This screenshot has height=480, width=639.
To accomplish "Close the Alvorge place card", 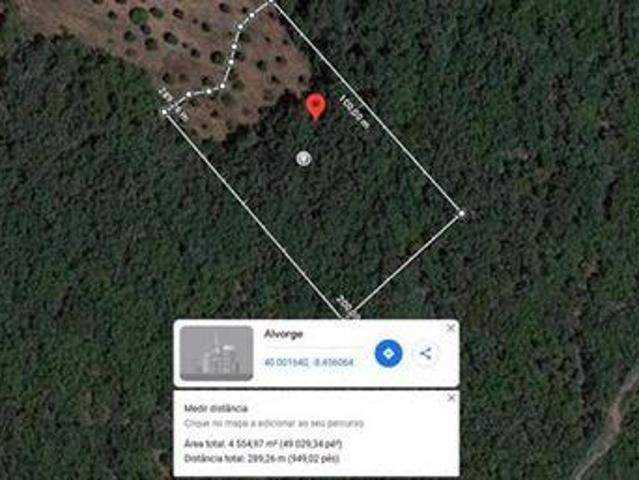I will 451,327.
